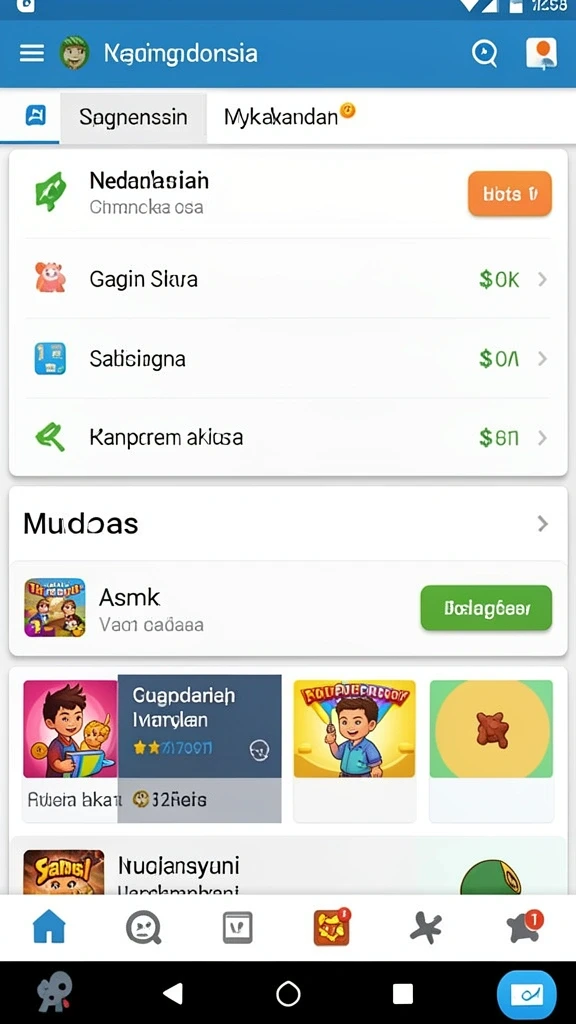Switch to the Mykakandan tab
Viewport: 576px width, 1024px height.
[x=289, y=117]
